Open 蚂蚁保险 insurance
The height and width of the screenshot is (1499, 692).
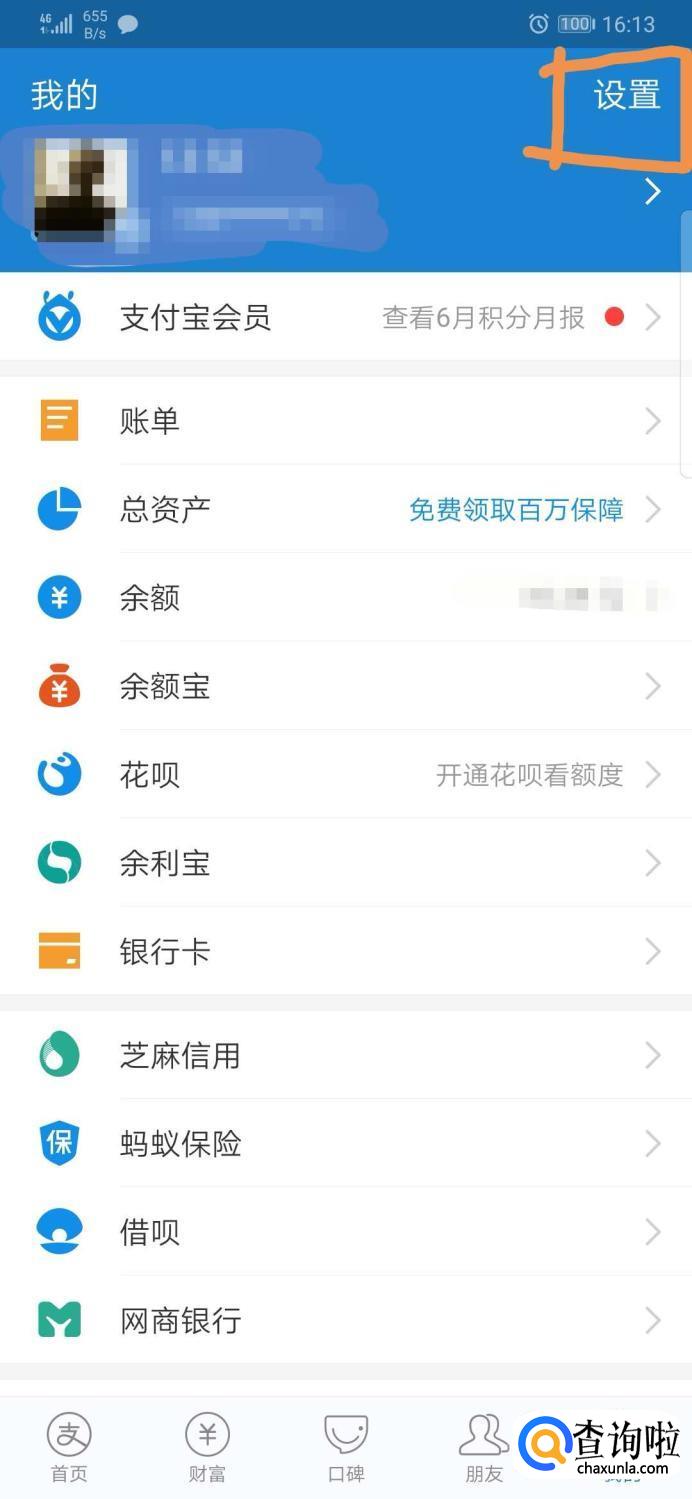pyautogui.click(x=345, y=1143)
